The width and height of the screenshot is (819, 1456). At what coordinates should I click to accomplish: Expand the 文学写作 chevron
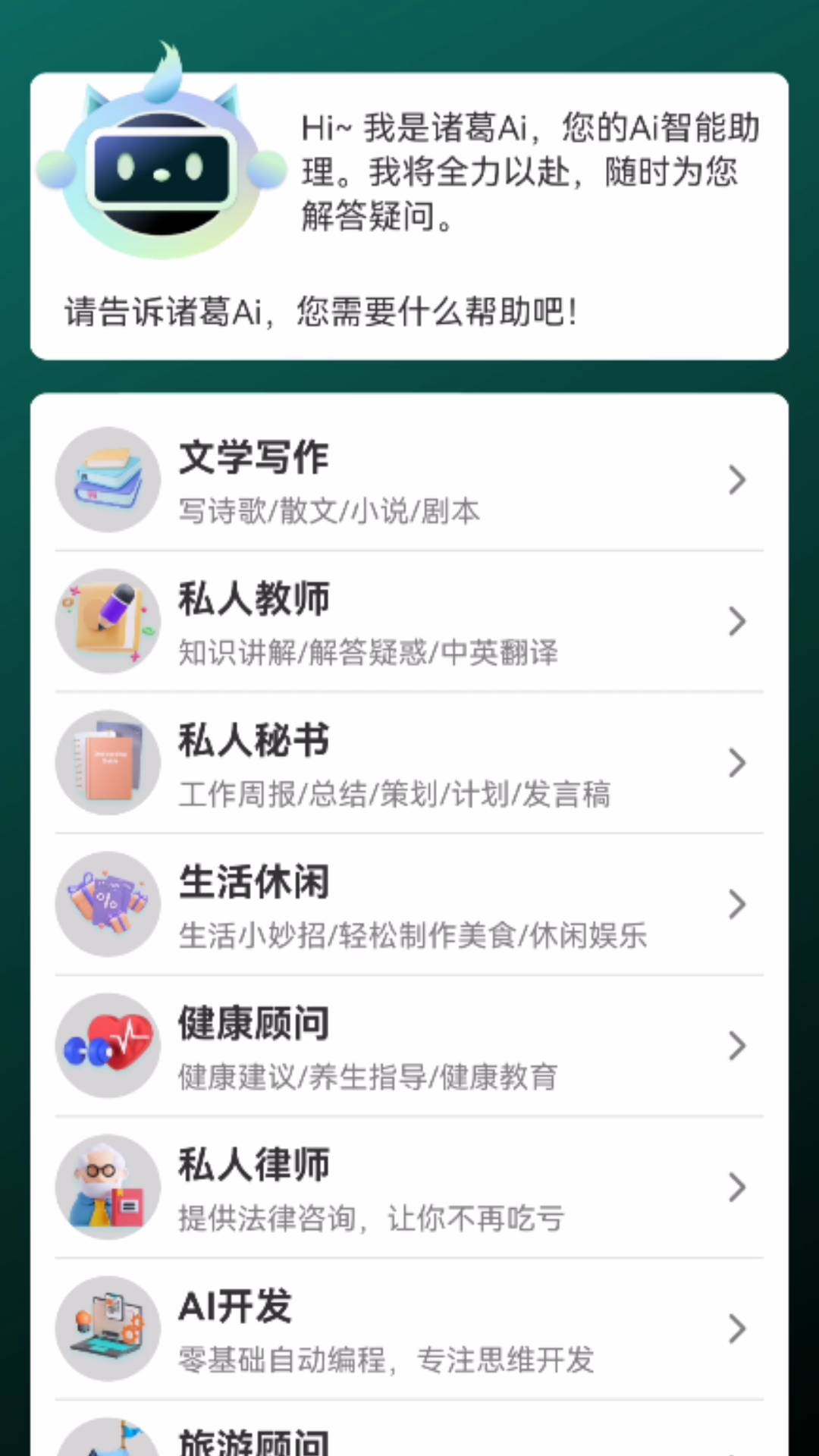click(x=736, y=479)
